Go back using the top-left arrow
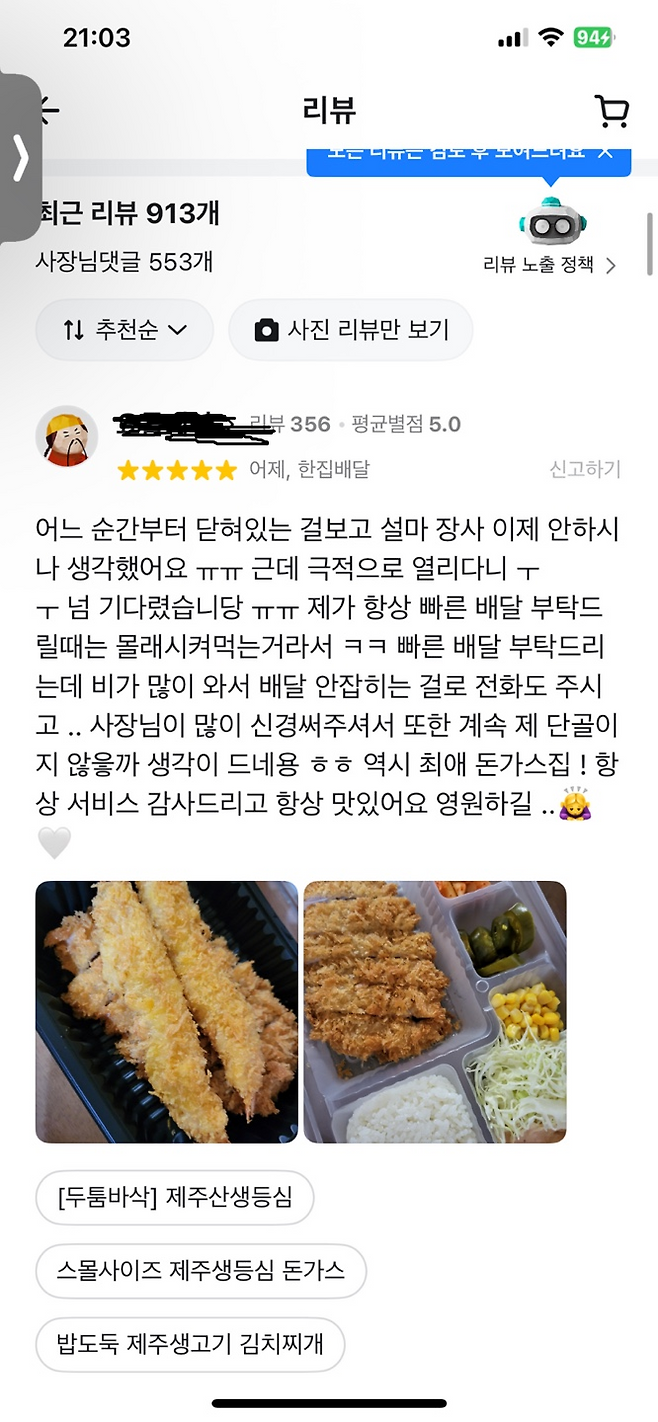Viewport: 658px width, 1422px height. pos(48,110)
